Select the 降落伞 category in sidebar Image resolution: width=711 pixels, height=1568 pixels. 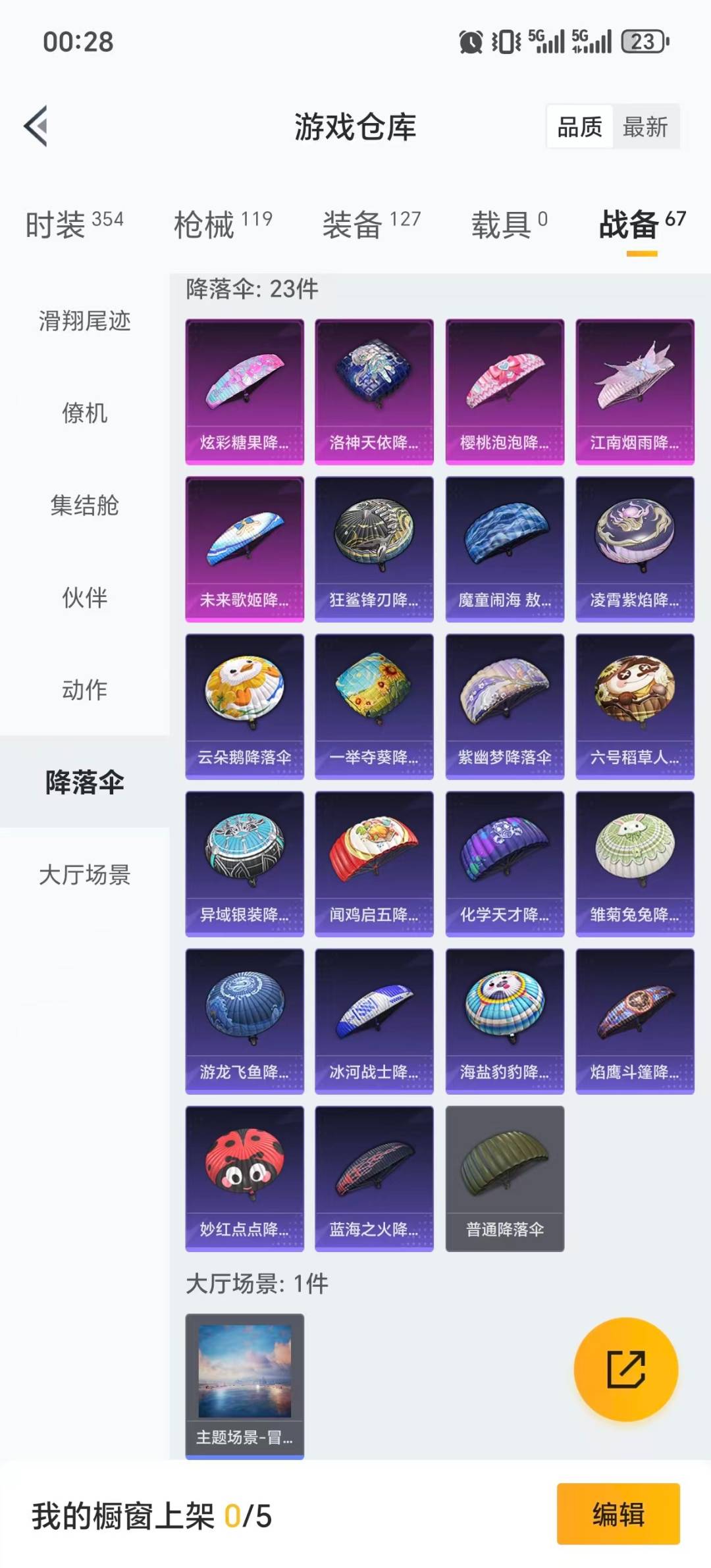(85, 783)
